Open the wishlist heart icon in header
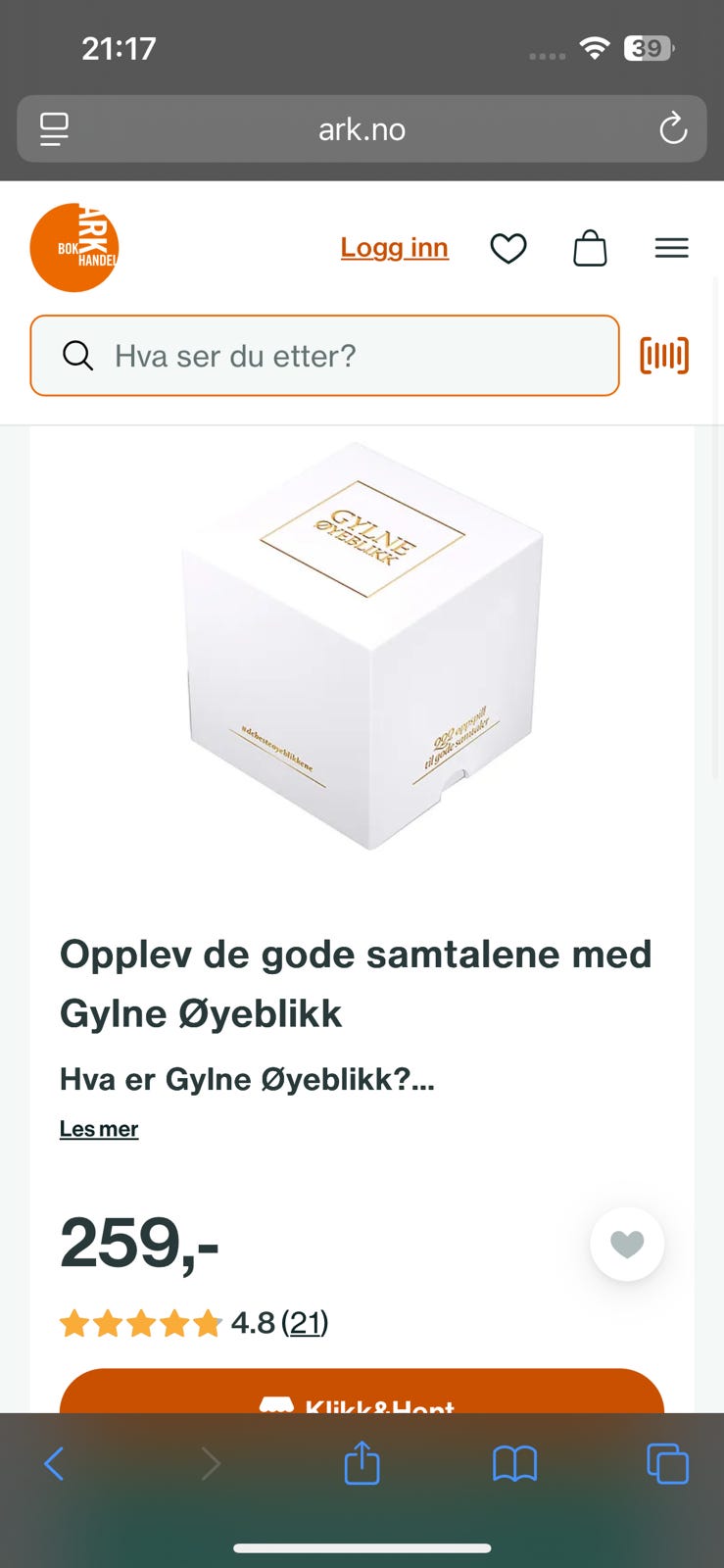The width and height of the screenshot is (724, 1568). [509, 248]
